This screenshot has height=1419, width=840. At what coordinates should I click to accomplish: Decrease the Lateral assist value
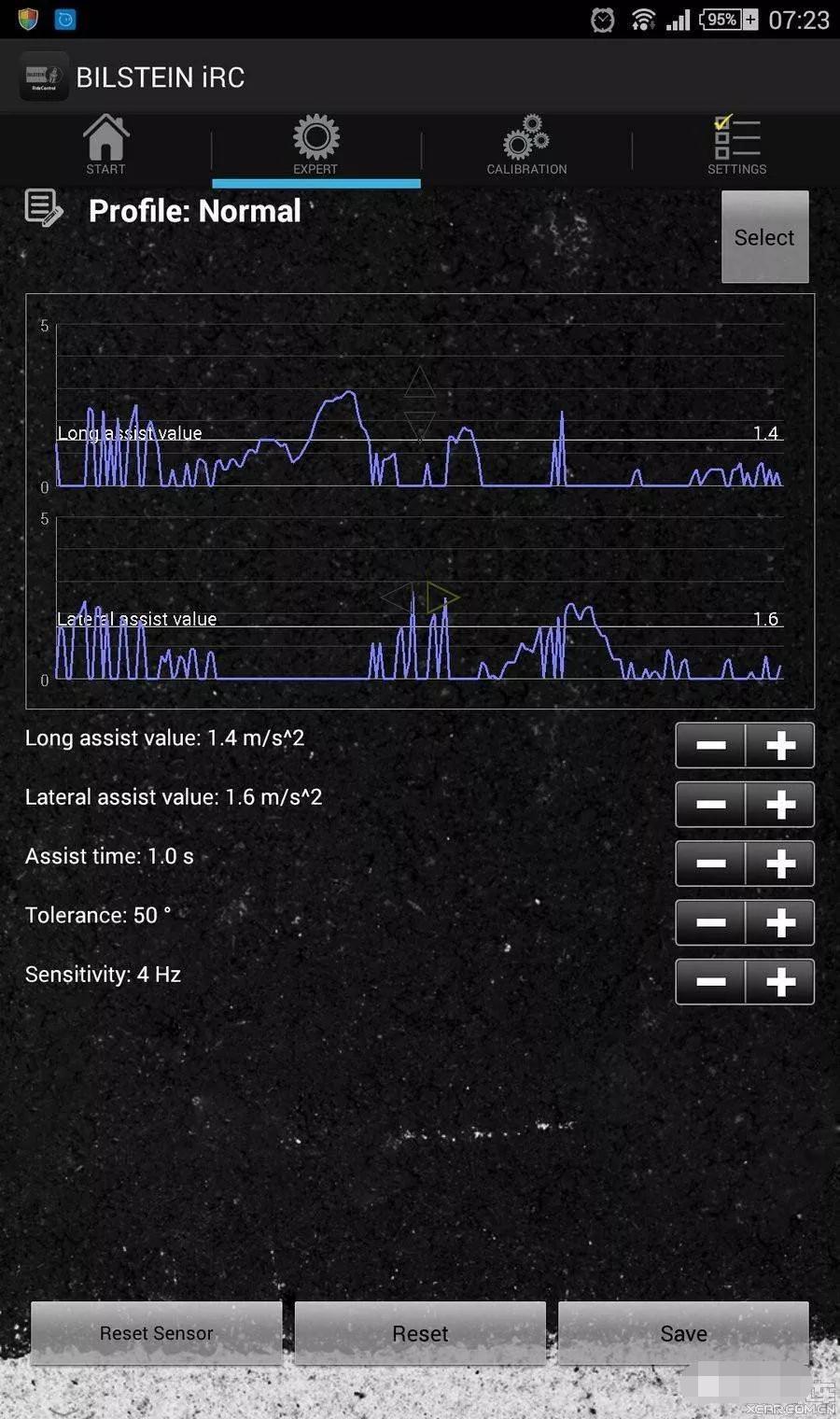point(710,804)
